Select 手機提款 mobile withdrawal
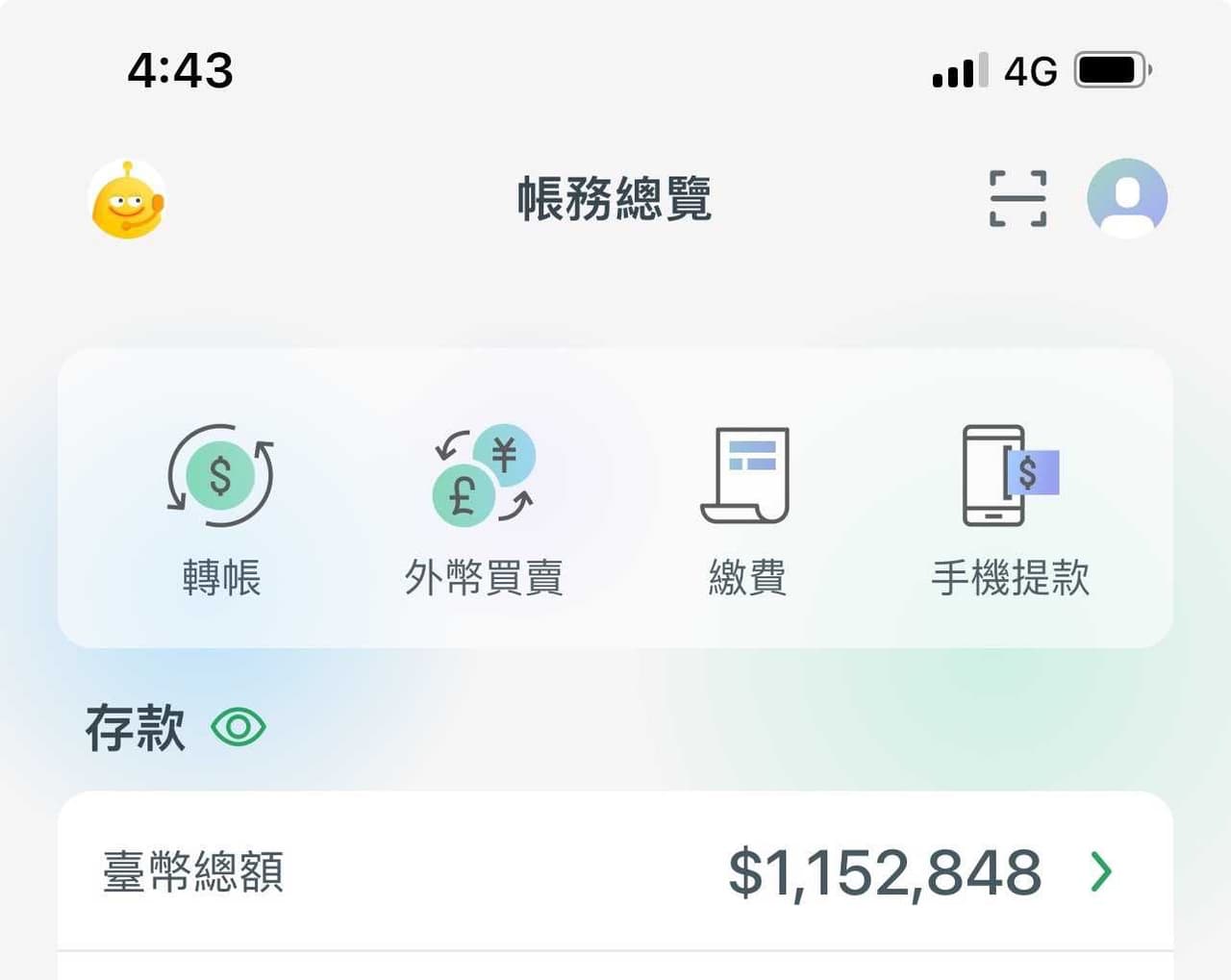Image resolution: width=1231 pixels, height=980 pixels. pyautogui.click(x=1010, y=510)
